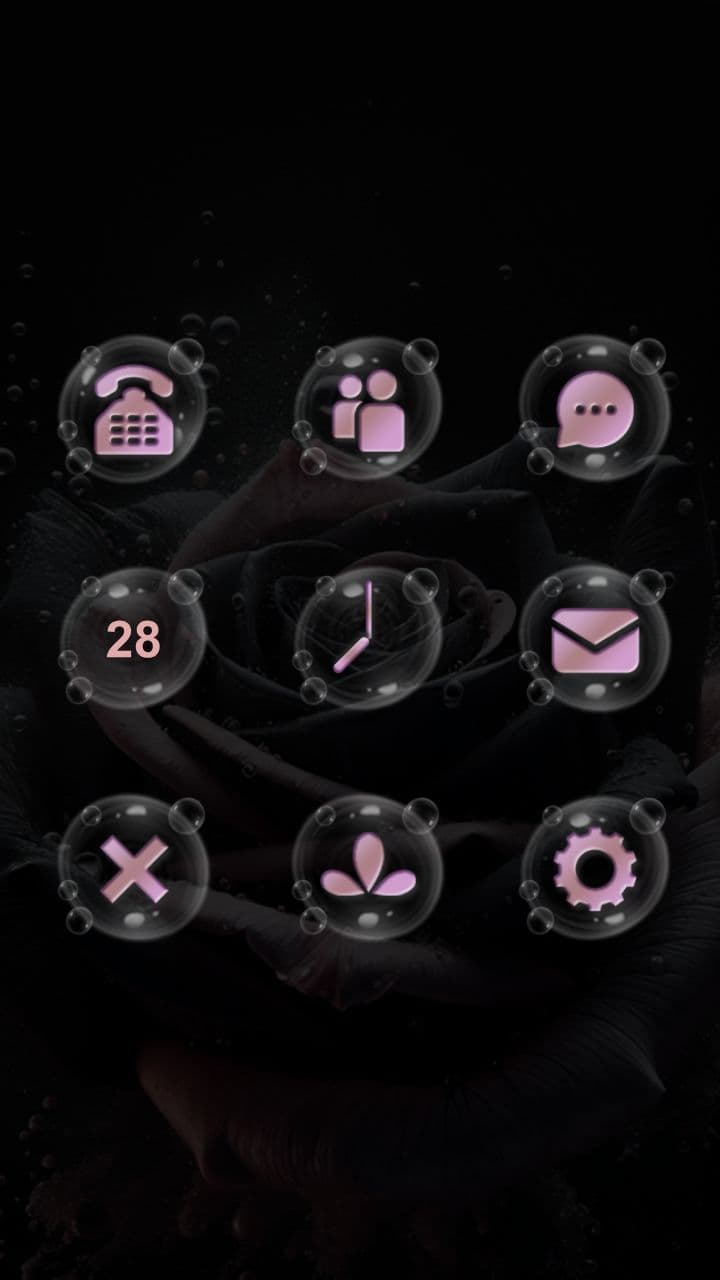Select the middle icon of the top row
The image size is (720, 1280).
pyautogui.click(x=368, y=408)
